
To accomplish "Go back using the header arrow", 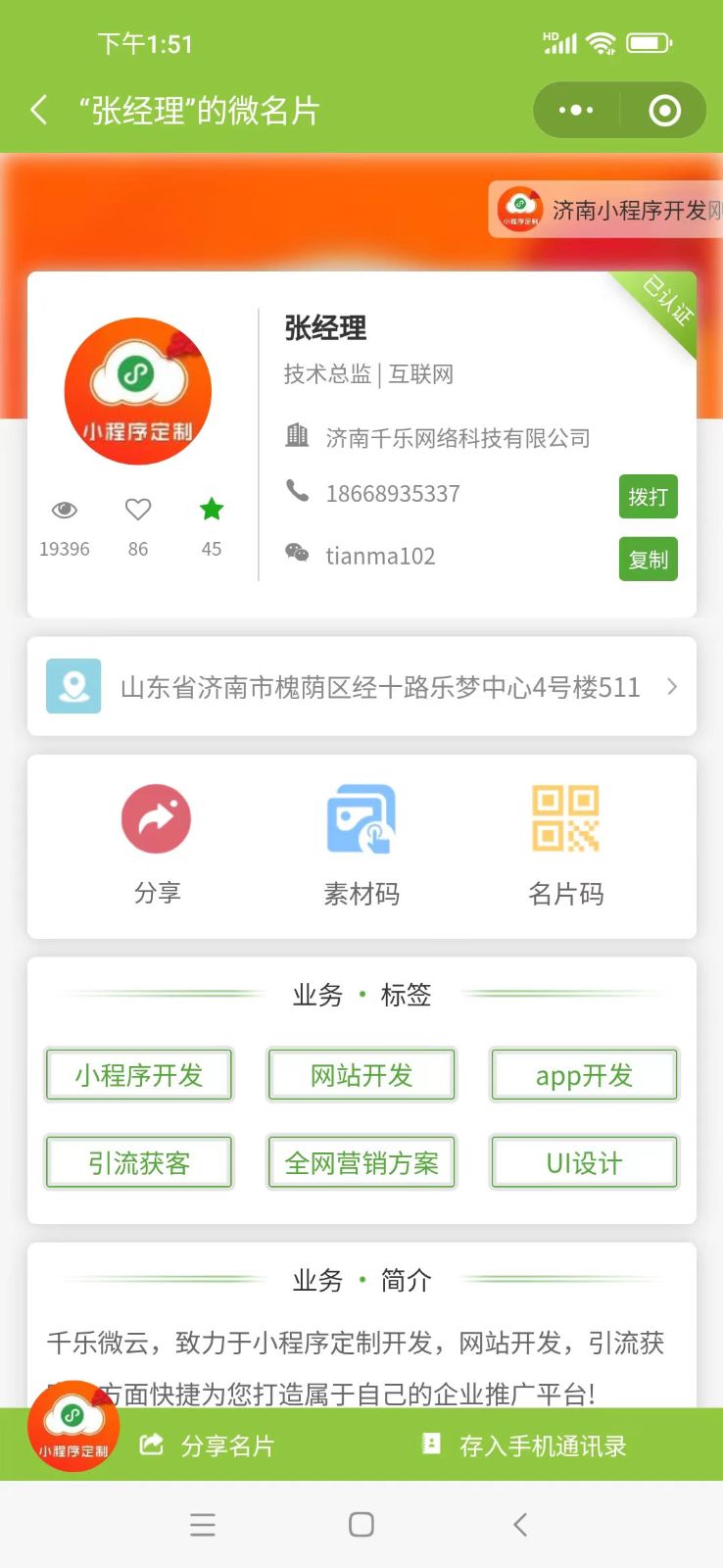I will (x=39, y=110).
